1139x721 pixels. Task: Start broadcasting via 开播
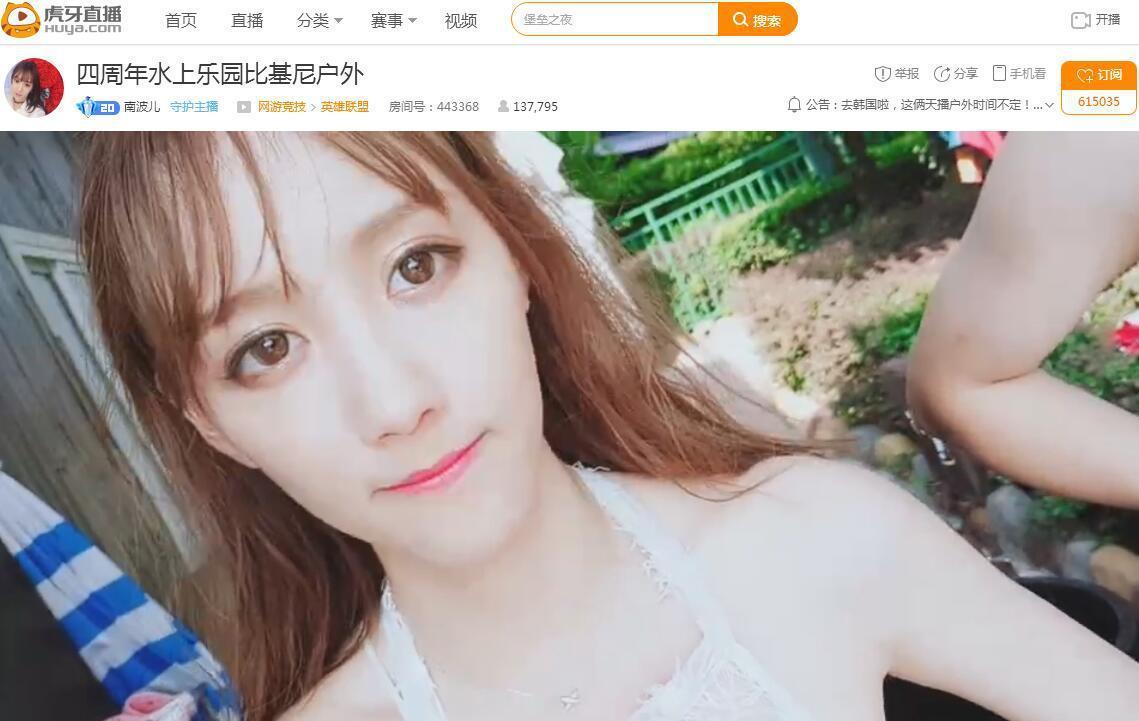(x=1096, y=19)
